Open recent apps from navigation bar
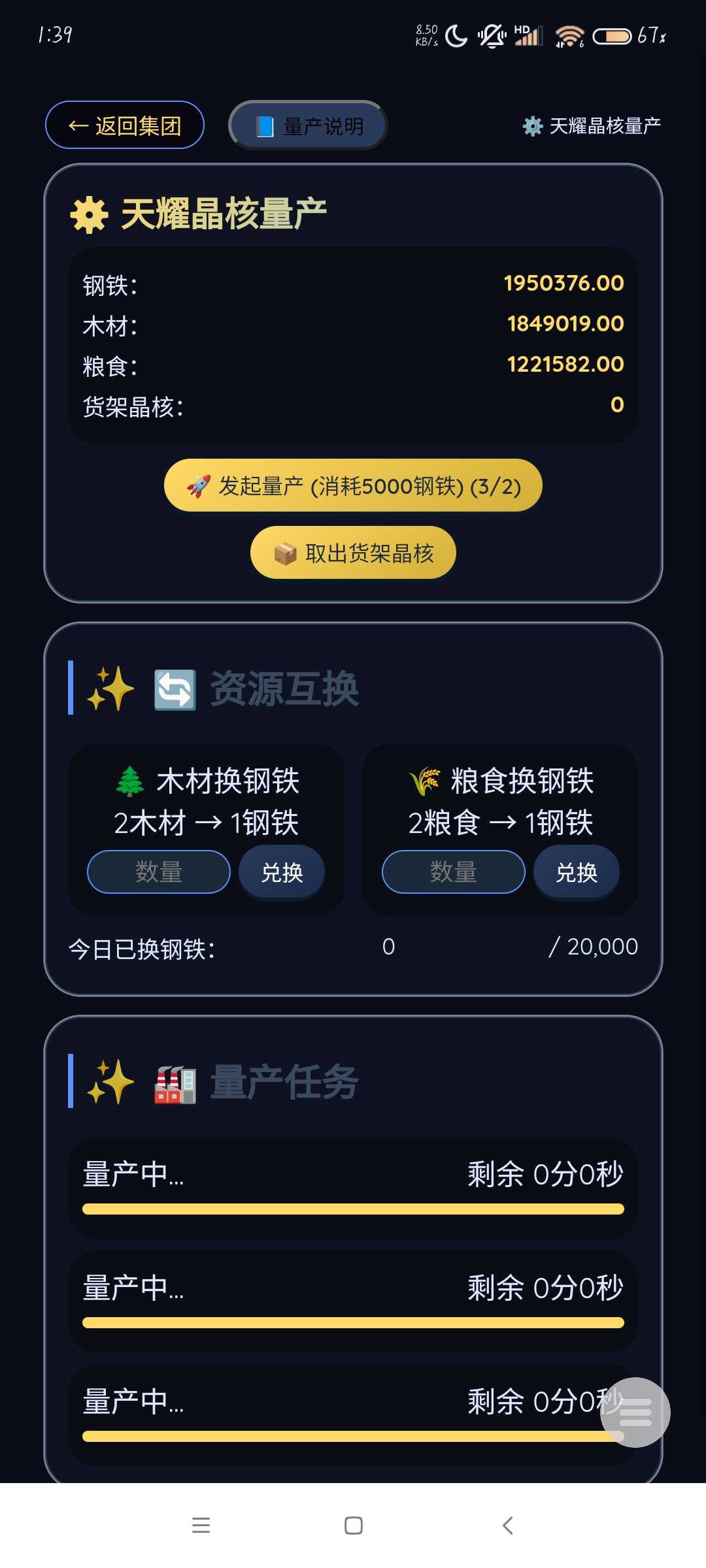This screenshot has width=706, height=1568. point(201,1526)
